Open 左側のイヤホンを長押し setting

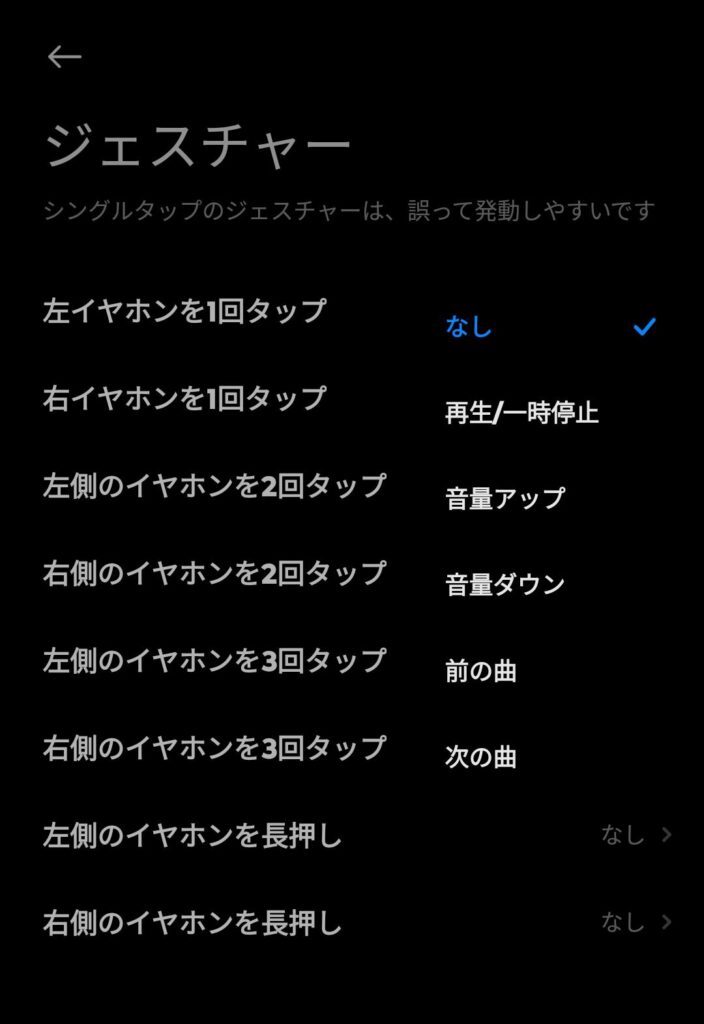coord(193,836)
